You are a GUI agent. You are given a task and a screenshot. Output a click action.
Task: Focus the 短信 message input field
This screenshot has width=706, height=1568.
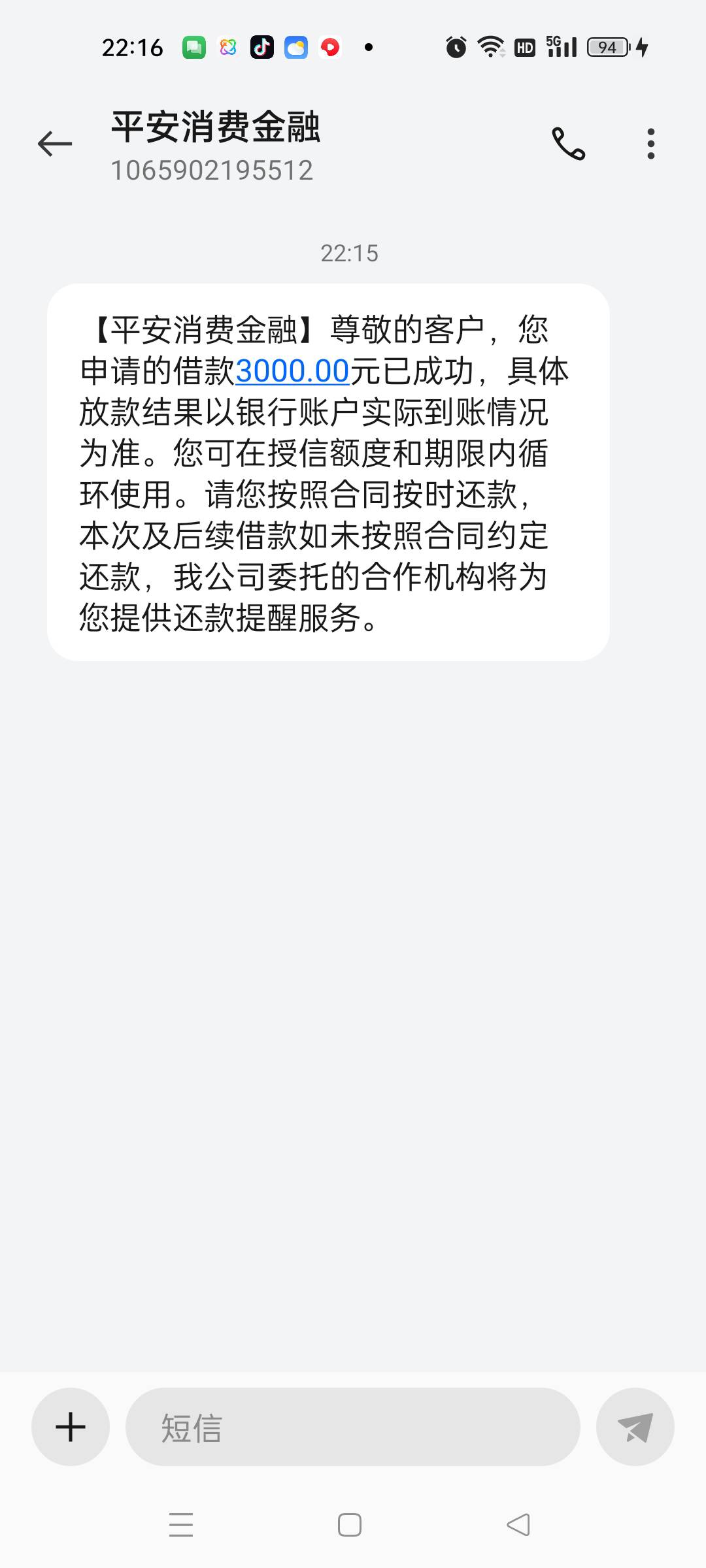coord(353,1427)
